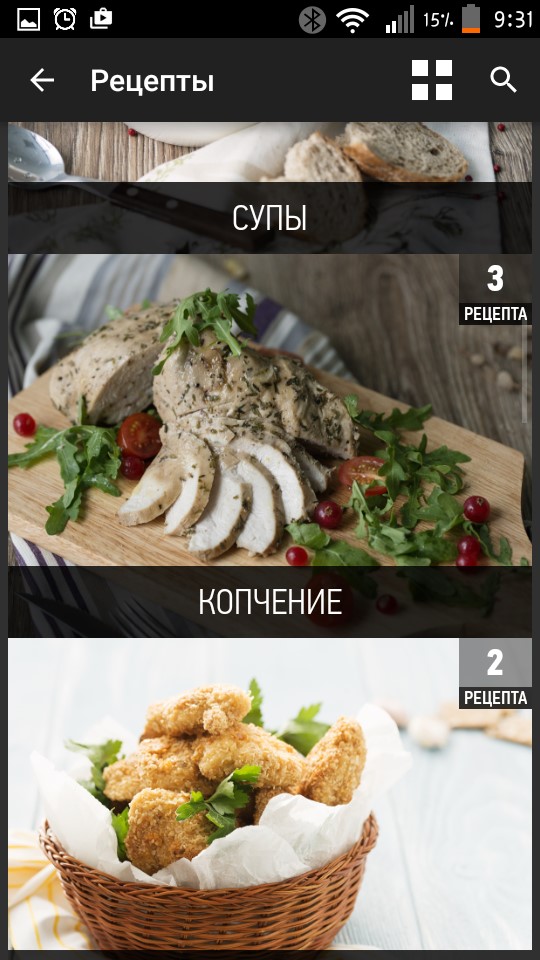Go back using the arrow icon
The image size is (540, 960).
(x=42, y=80)
